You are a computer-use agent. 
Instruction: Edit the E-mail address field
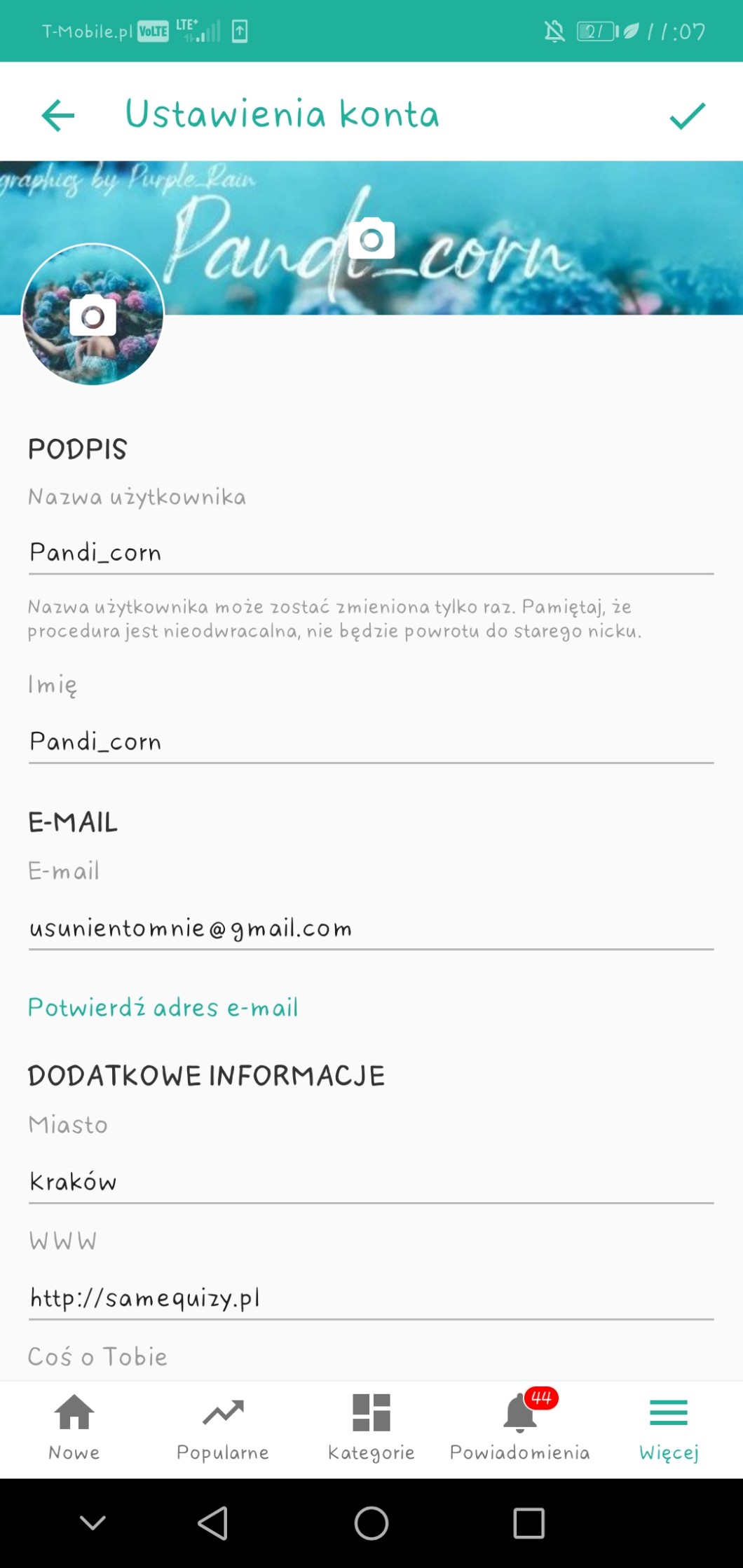(371, 929)
